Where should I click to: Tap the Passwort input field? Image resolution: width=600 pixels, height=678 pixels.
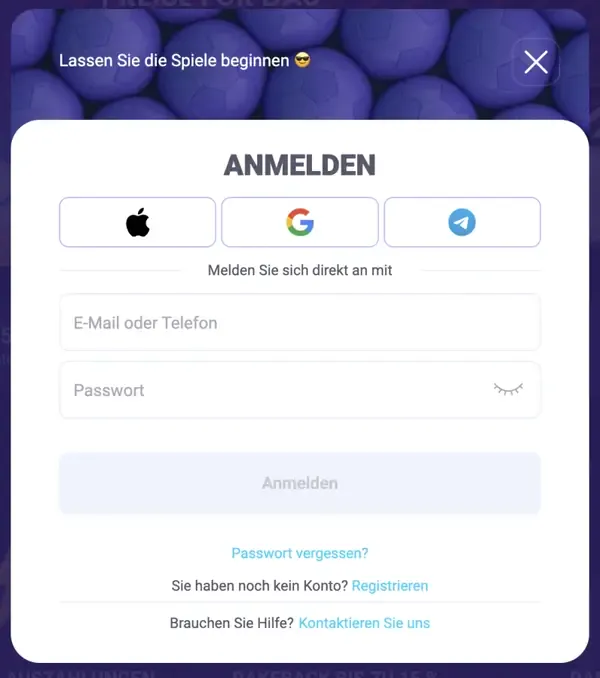click(270, 390)
